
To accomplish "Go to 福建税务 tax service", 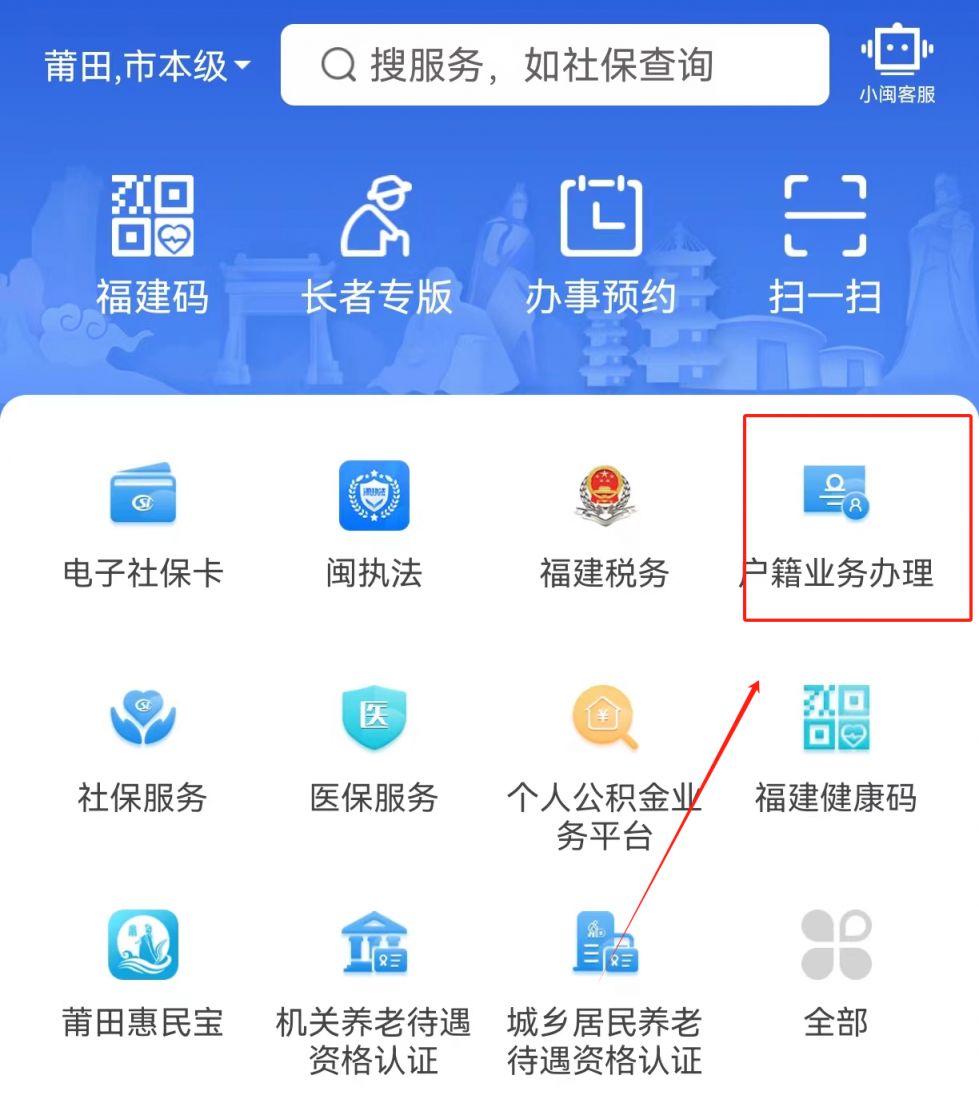I will [x=604, y=522].
